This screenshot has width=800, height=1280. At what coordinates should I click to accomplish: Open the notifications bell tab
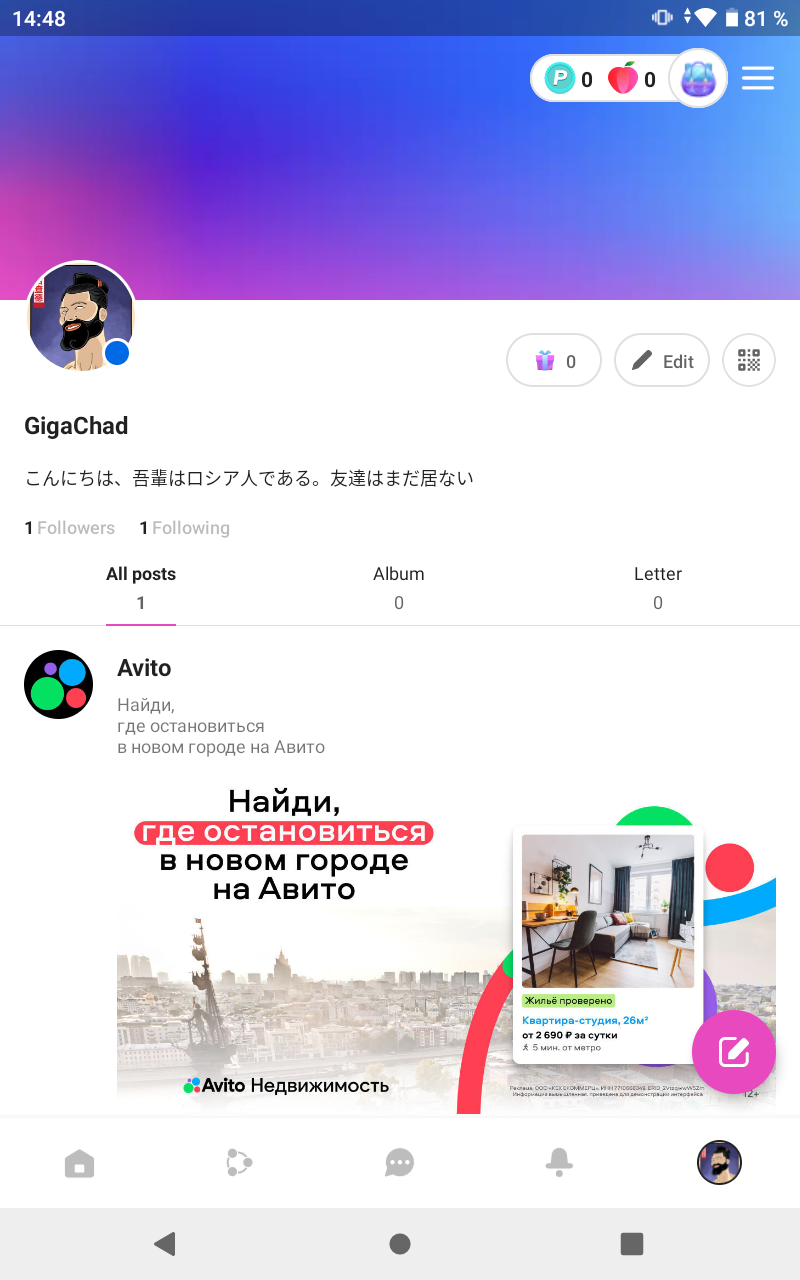point(559,1163)
